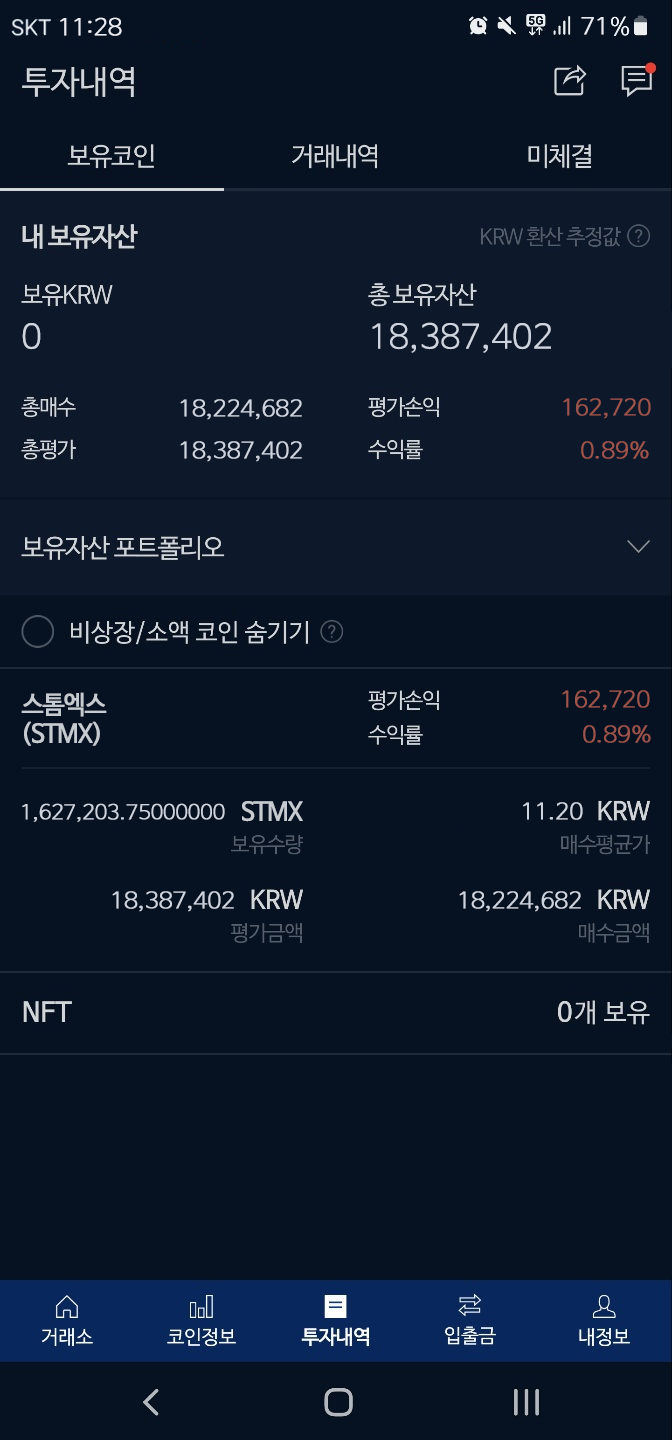The image size is (672, 1440).
Task: Go to 거래소 in bottom navigation
Action: (x=67, y=1320)
